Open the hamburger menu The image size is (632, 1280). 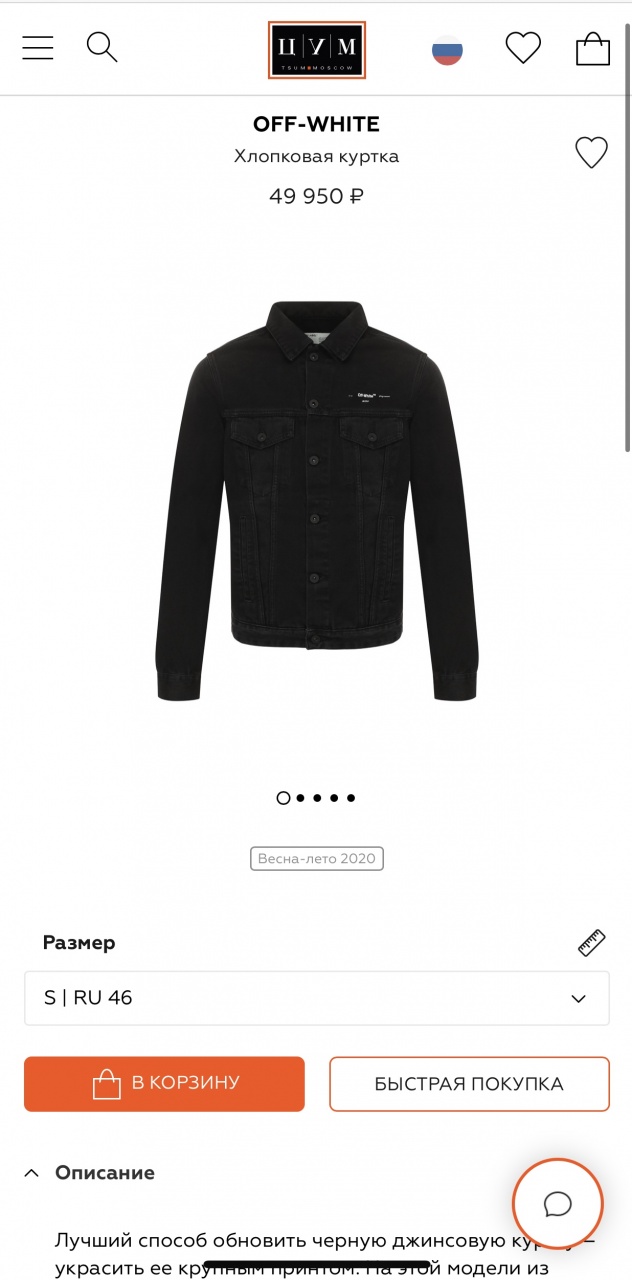pos(38,48)
